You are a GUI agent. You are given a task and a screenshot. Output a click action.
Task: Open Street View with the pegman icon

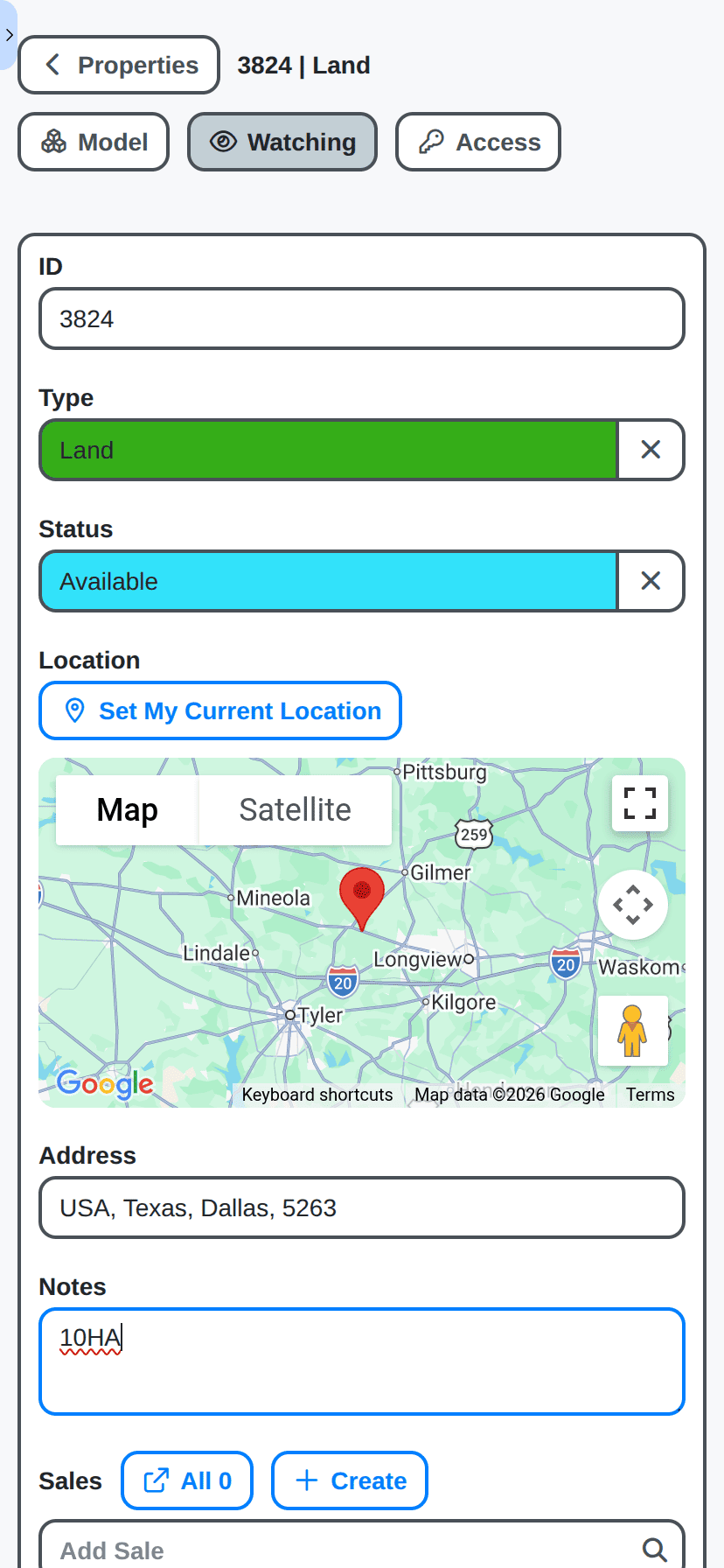tap(632, 1030)
